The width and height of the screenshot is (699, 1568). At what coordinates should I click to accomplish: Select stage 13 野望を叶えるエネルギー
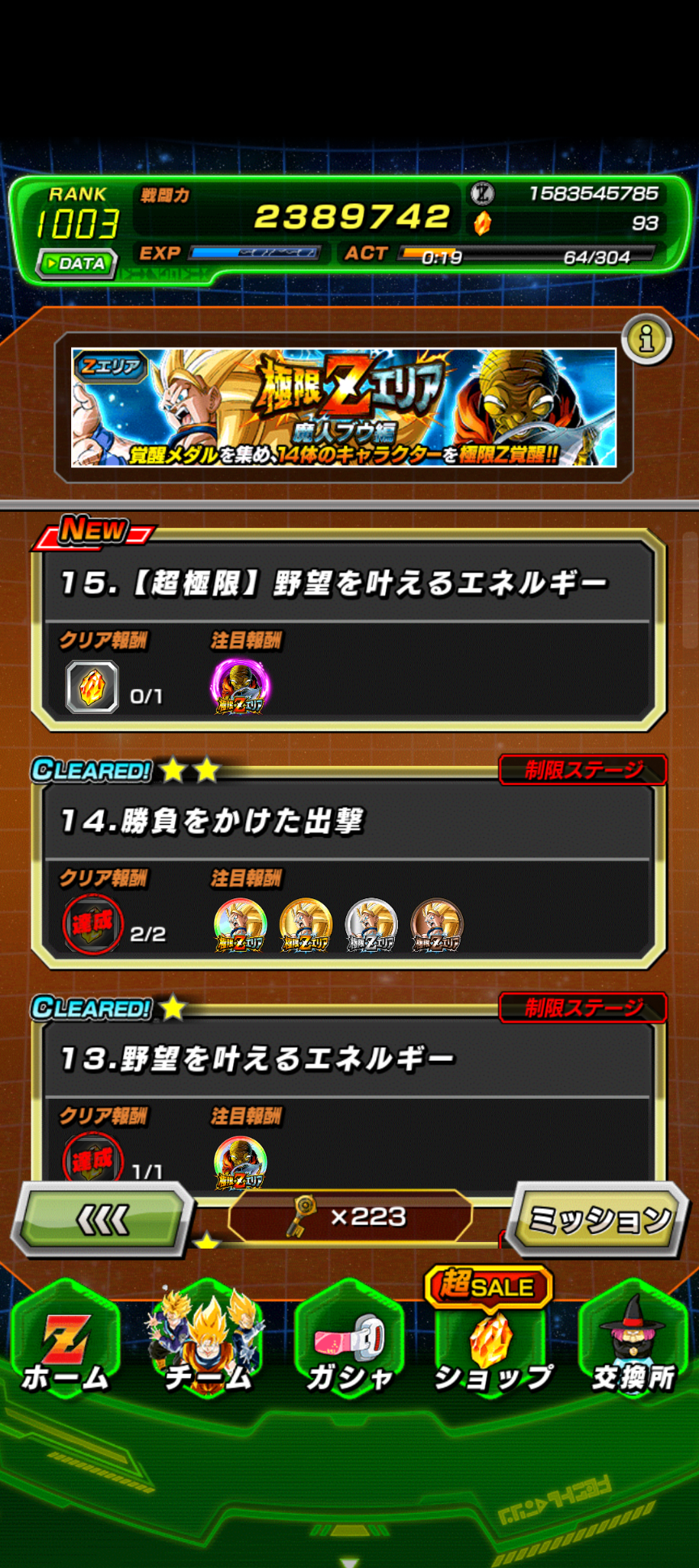click(348, 1059)
